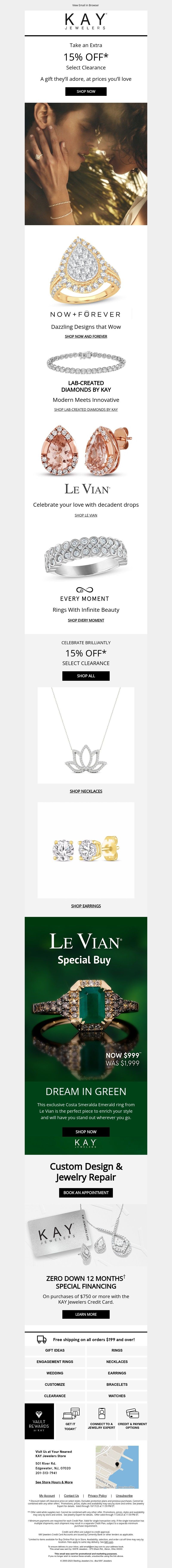Viewport: 172px width, 1568px height.
Task: Tap LEARN MORE about special financing
Action: 86,1314
